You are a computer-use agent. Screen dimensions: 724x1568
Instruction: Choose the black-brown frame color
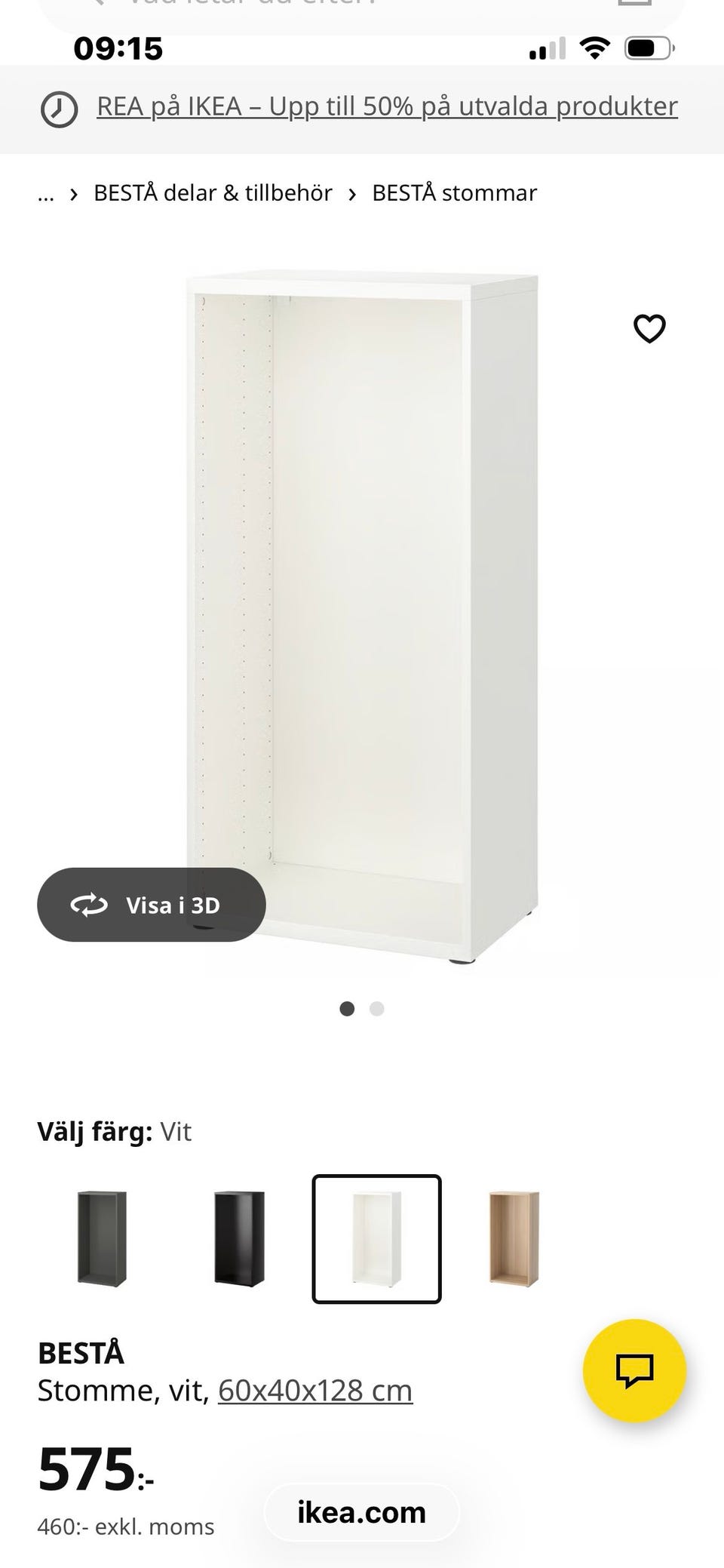coord(239,1238)
